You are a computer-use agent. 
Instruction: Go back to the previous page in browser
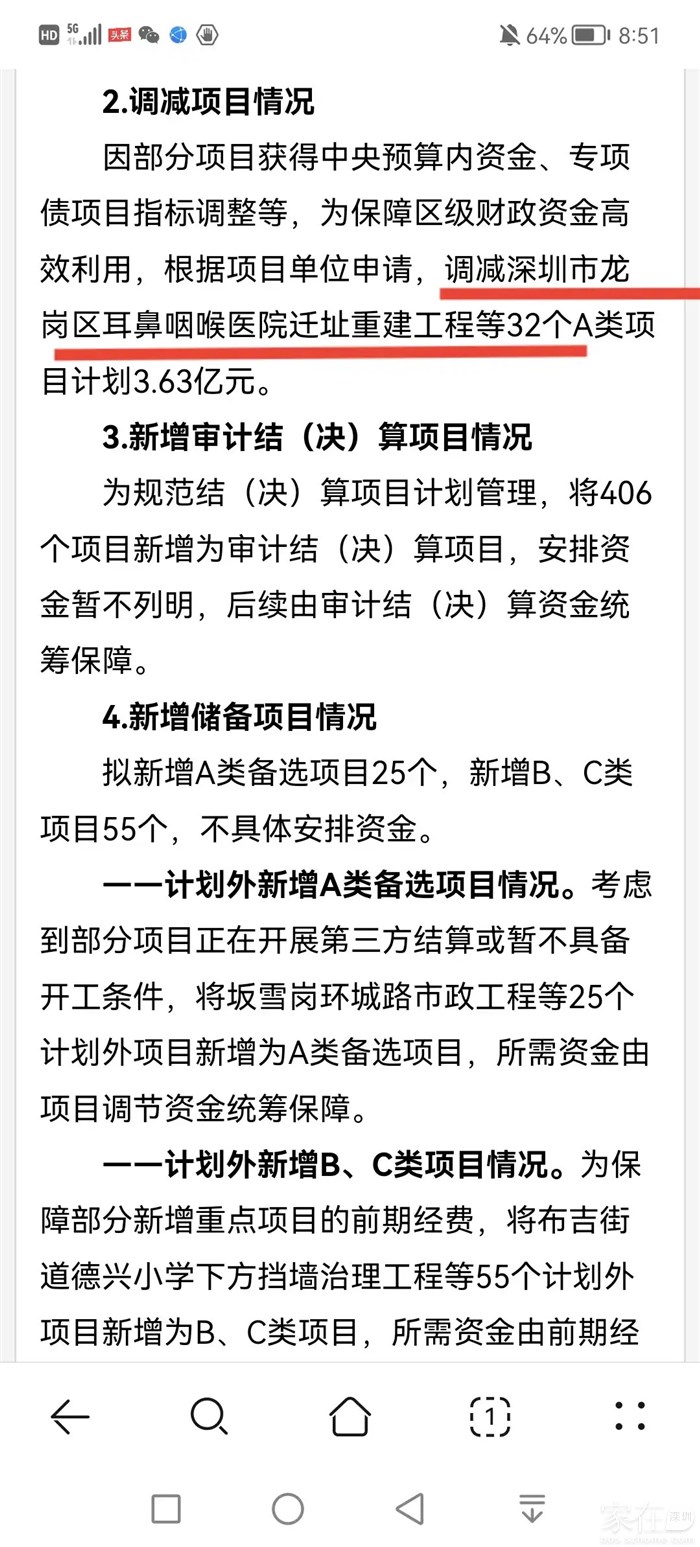click(x=70, y=1415)
